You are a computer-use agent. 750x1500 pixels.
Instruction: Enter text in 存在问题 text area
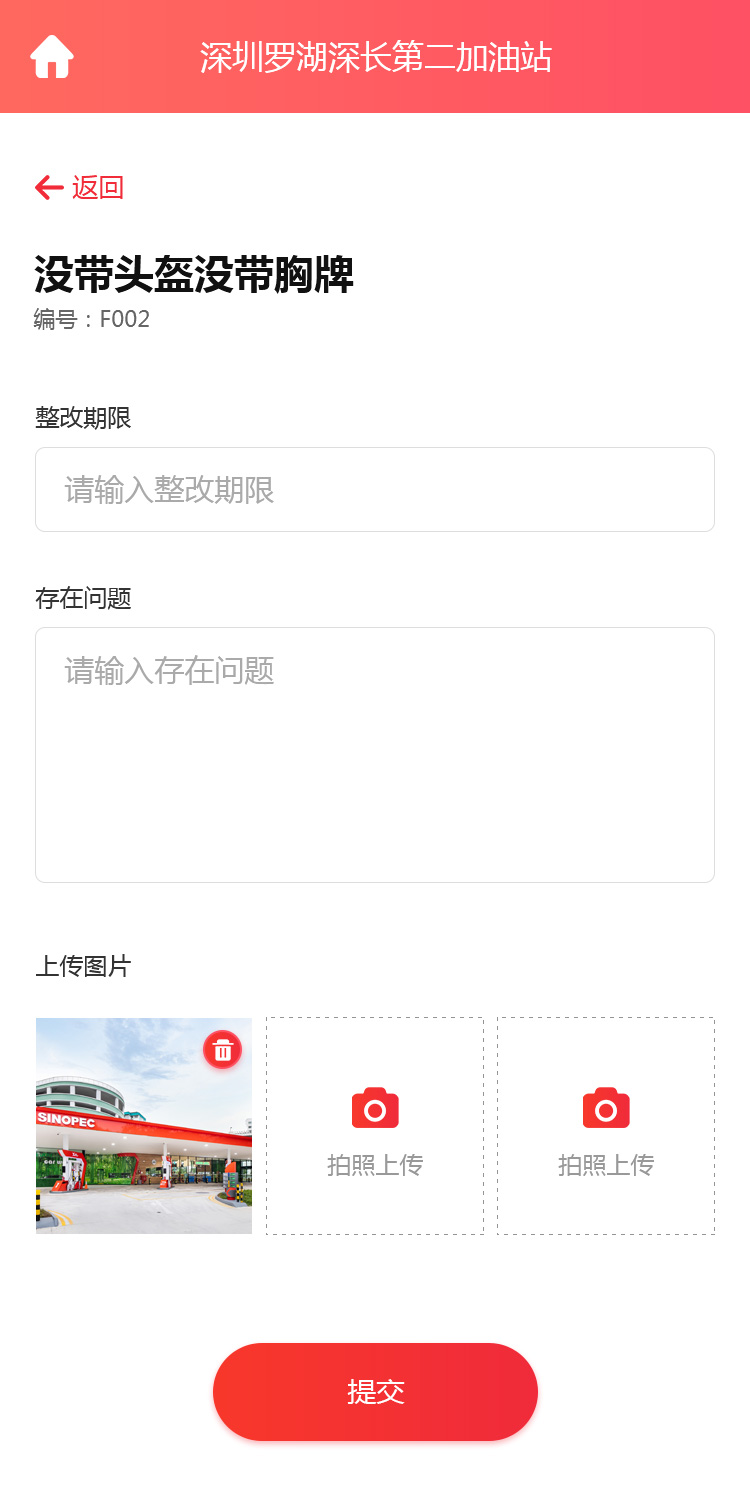375,755
